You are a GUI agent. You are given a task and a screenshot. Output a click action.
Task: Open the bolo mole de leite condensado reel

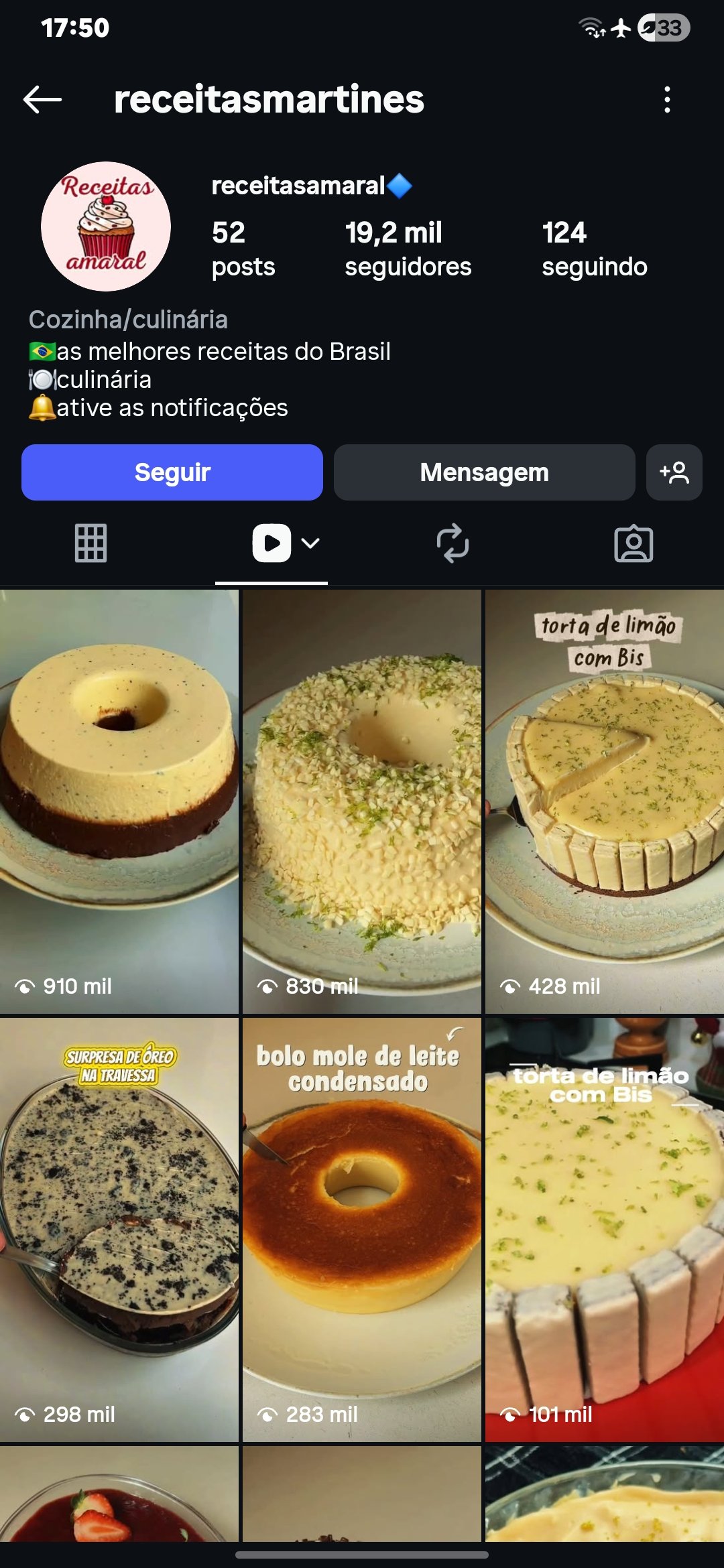(362, 1230)
